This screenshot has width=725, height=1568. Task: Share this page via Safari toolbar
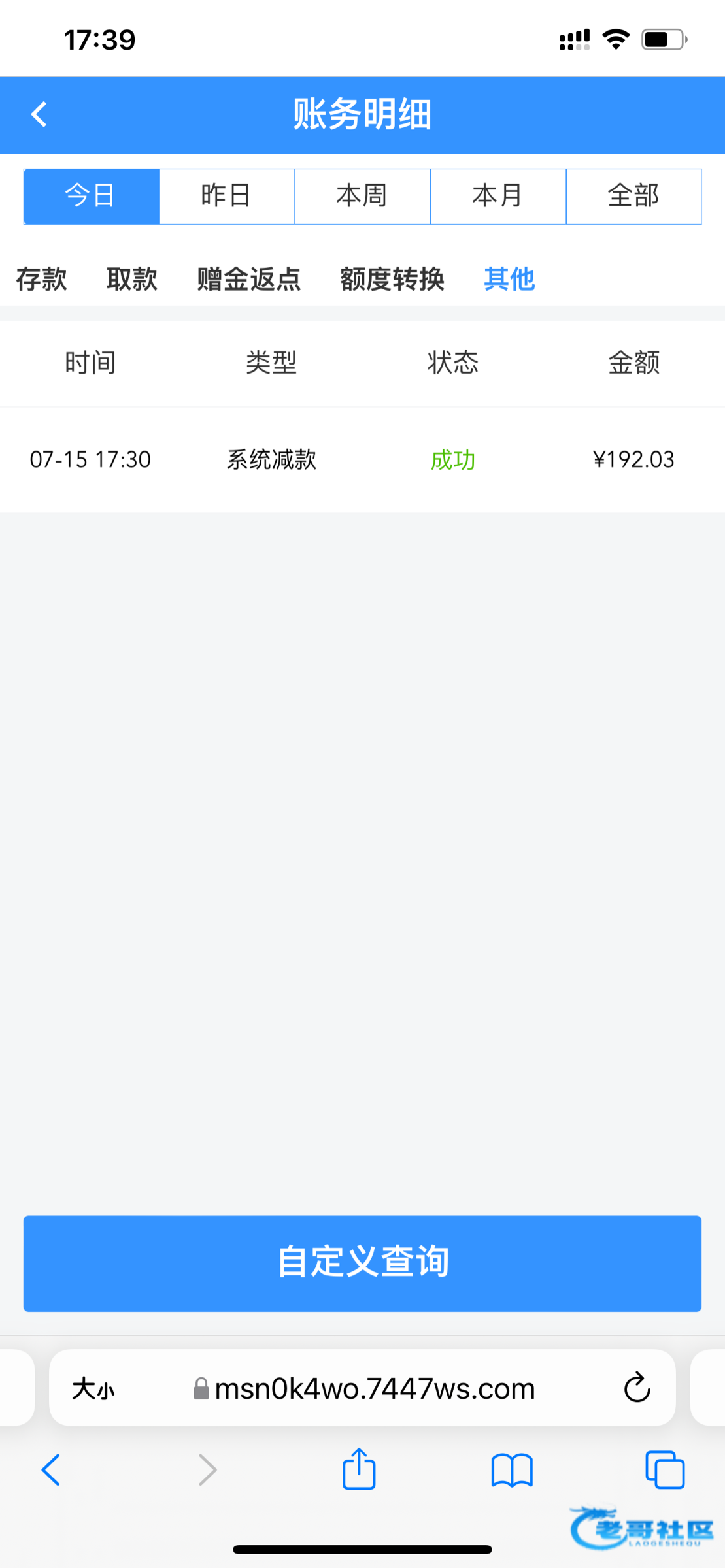pos(359,1470)
